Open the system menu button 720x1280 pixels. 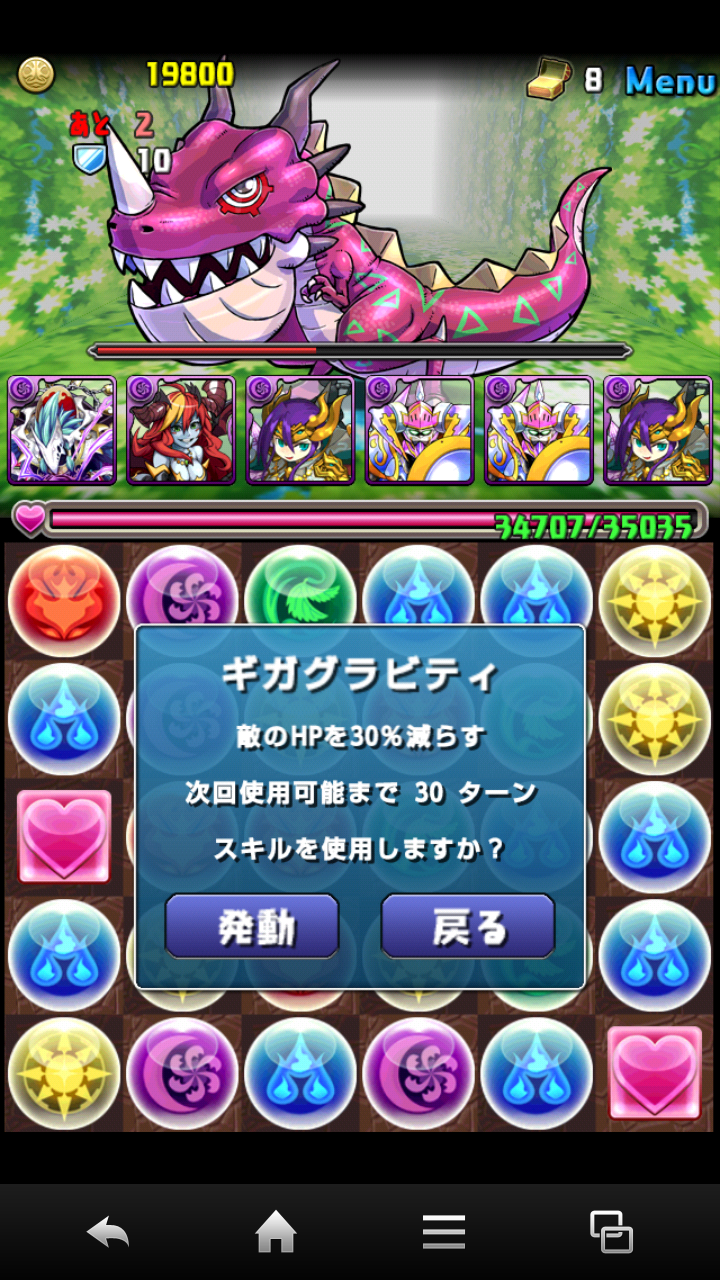pyautogui.click(x=443, y=1232)
